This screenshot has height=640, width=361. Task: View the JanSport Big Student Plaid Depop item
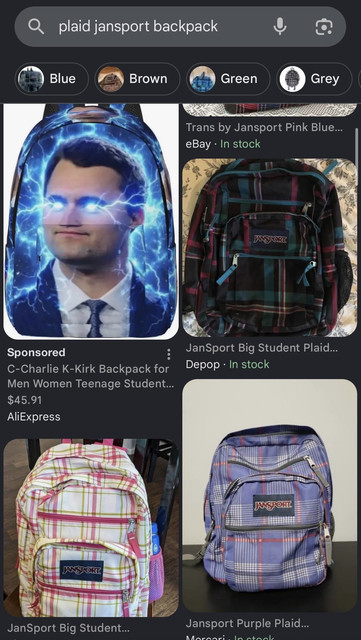point(270,247)
